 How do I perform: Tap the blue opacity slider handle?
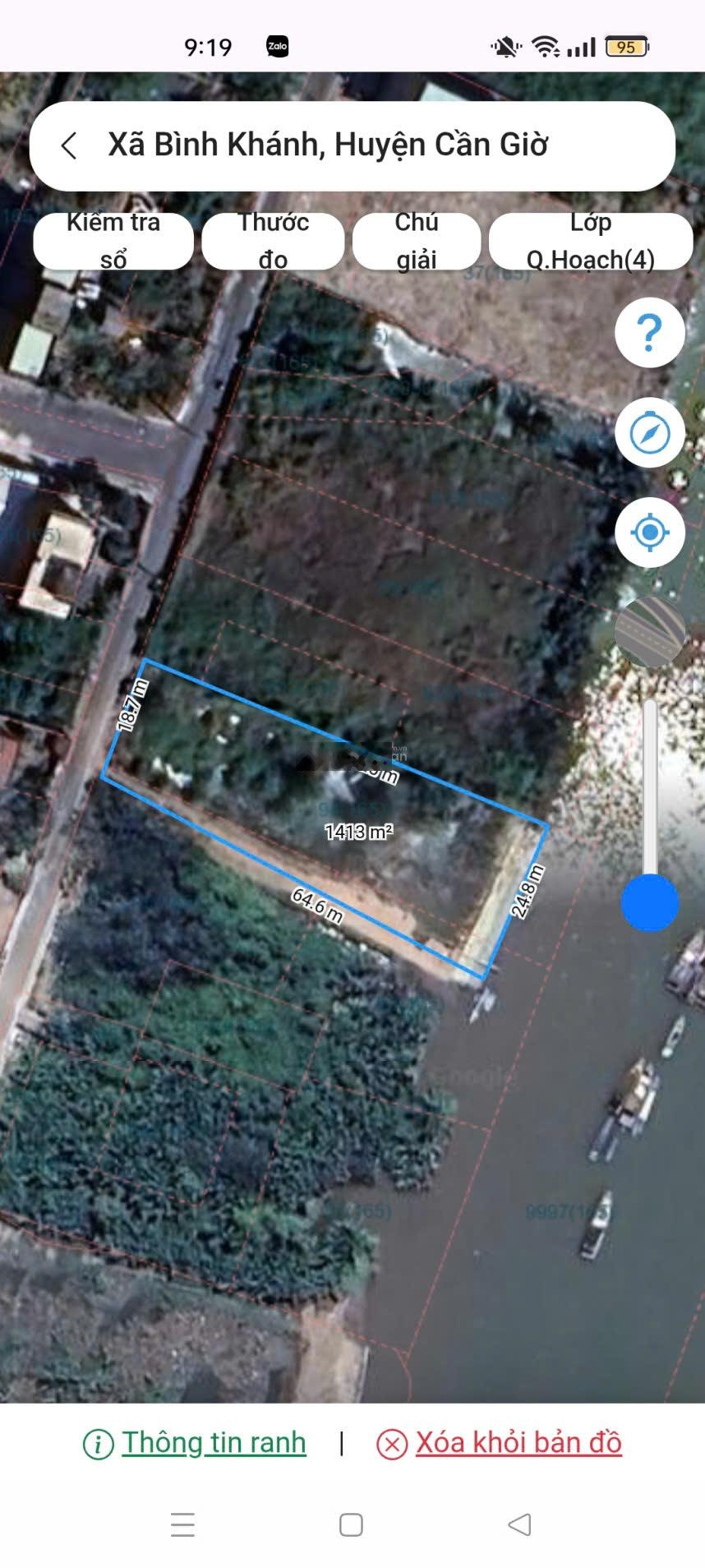pos(649,902)
